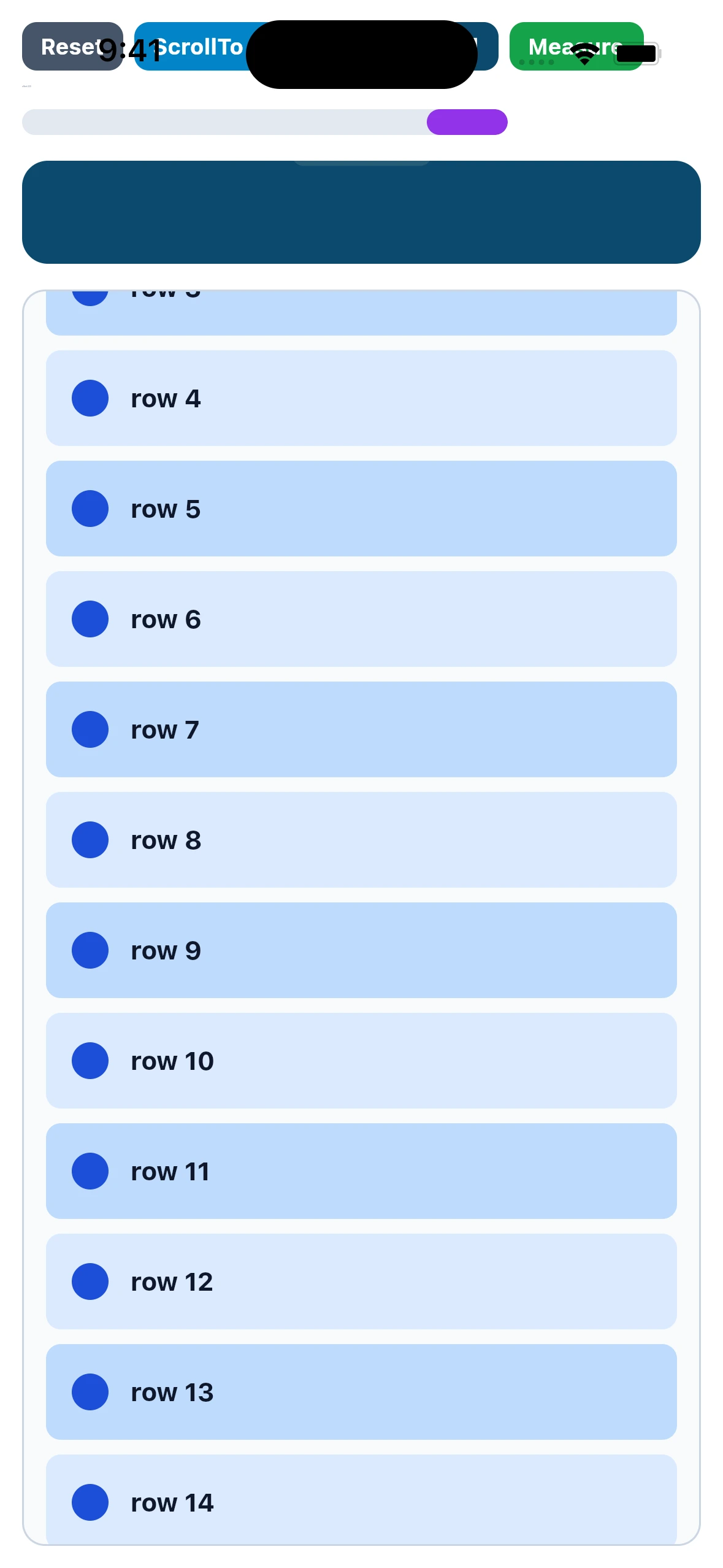Screen dimensions: 723x1568
Task: Select row 8
Action: click(x=361, y=840)
